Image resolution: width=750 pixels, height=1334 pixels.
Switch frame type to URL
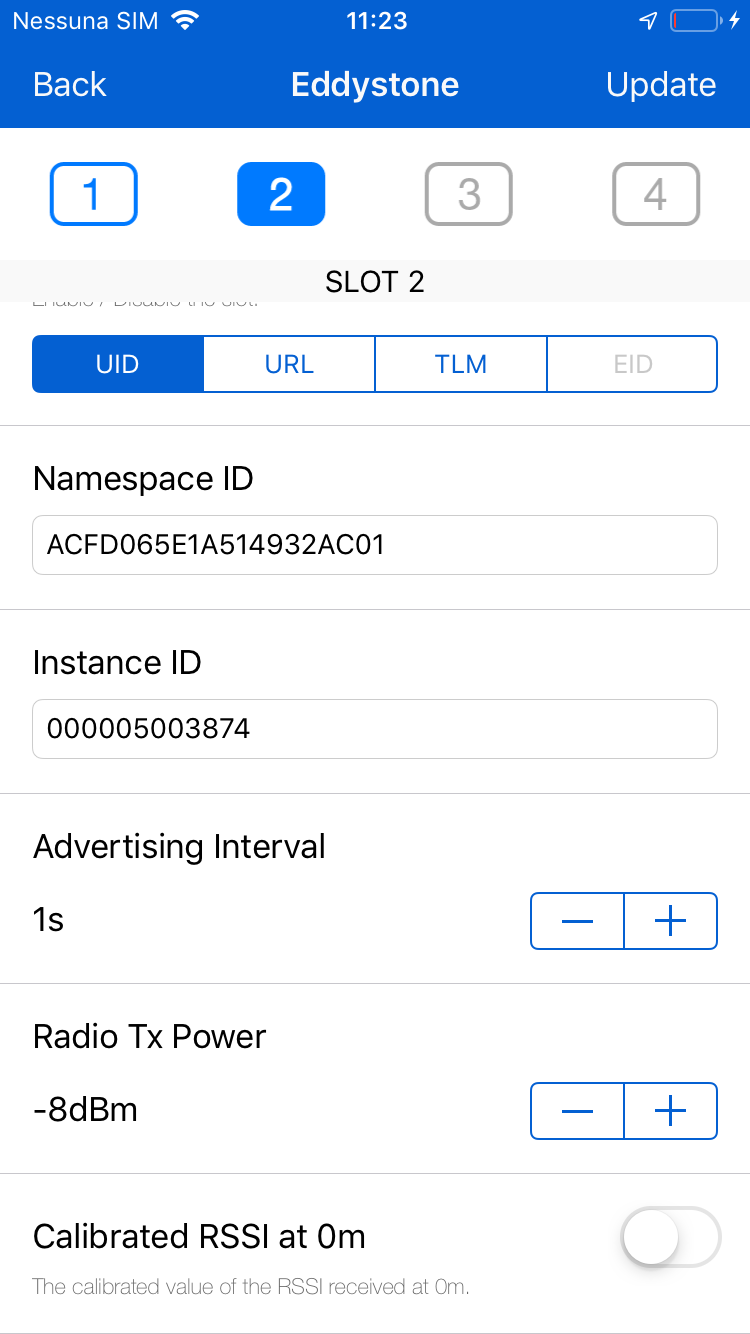pyautogui.click(x=290, y=364)
